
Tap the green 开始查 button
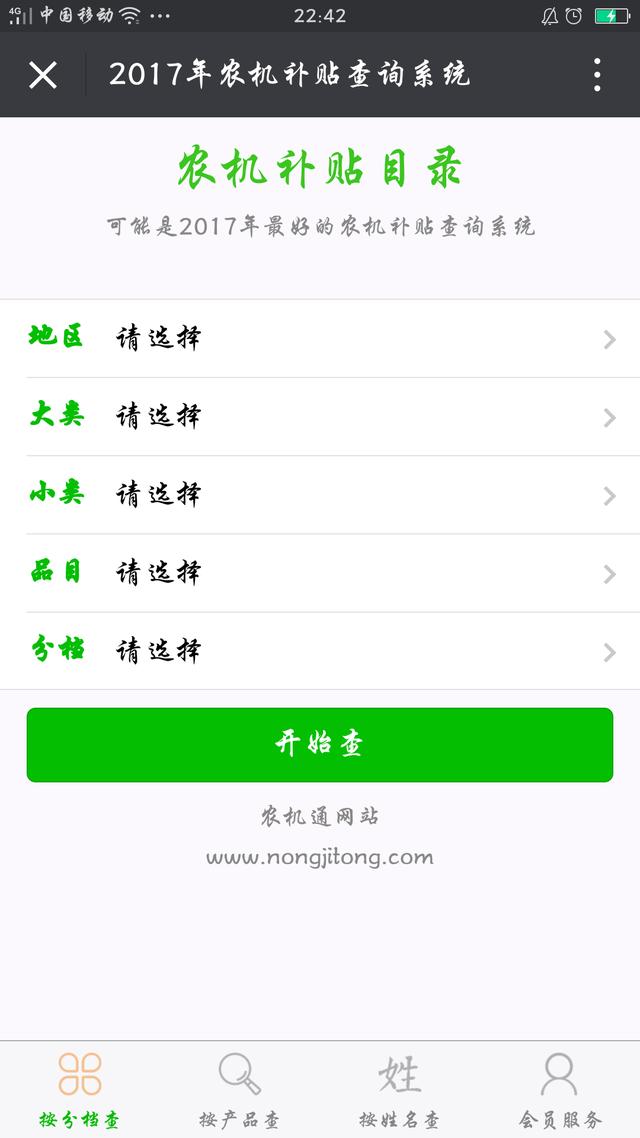point(320,745)
